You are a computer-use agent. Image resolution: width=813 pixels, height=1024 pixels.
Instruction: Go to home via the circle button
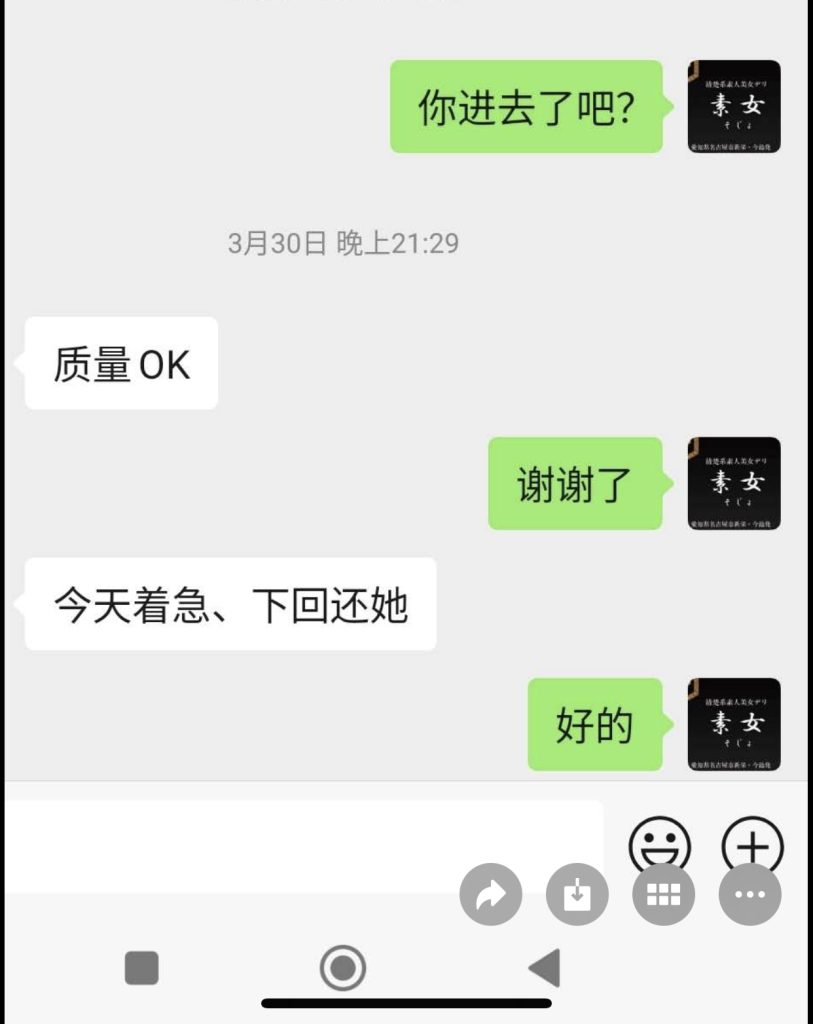[x=343, y=968]
